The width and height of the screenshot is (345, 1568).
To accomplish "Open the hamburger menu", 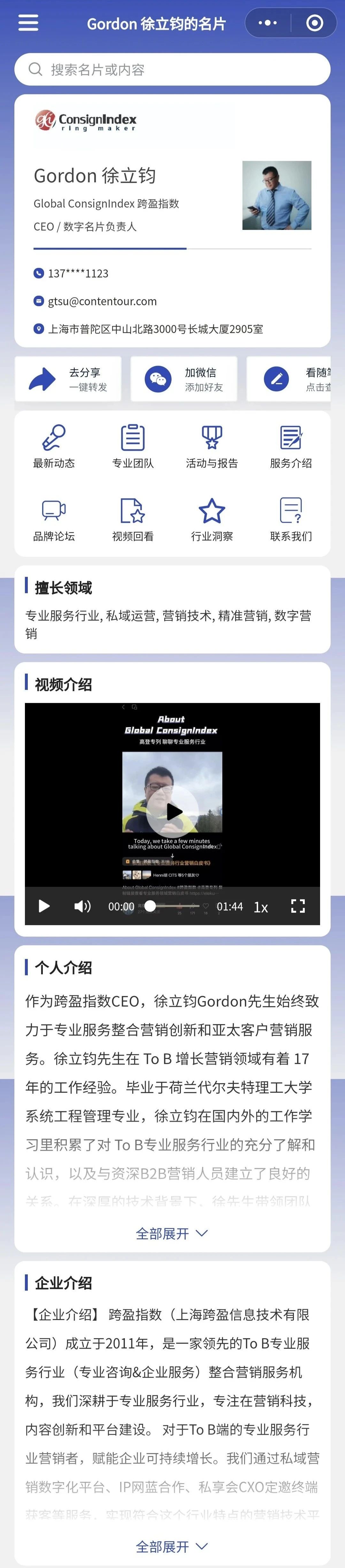I will (28, 23).
